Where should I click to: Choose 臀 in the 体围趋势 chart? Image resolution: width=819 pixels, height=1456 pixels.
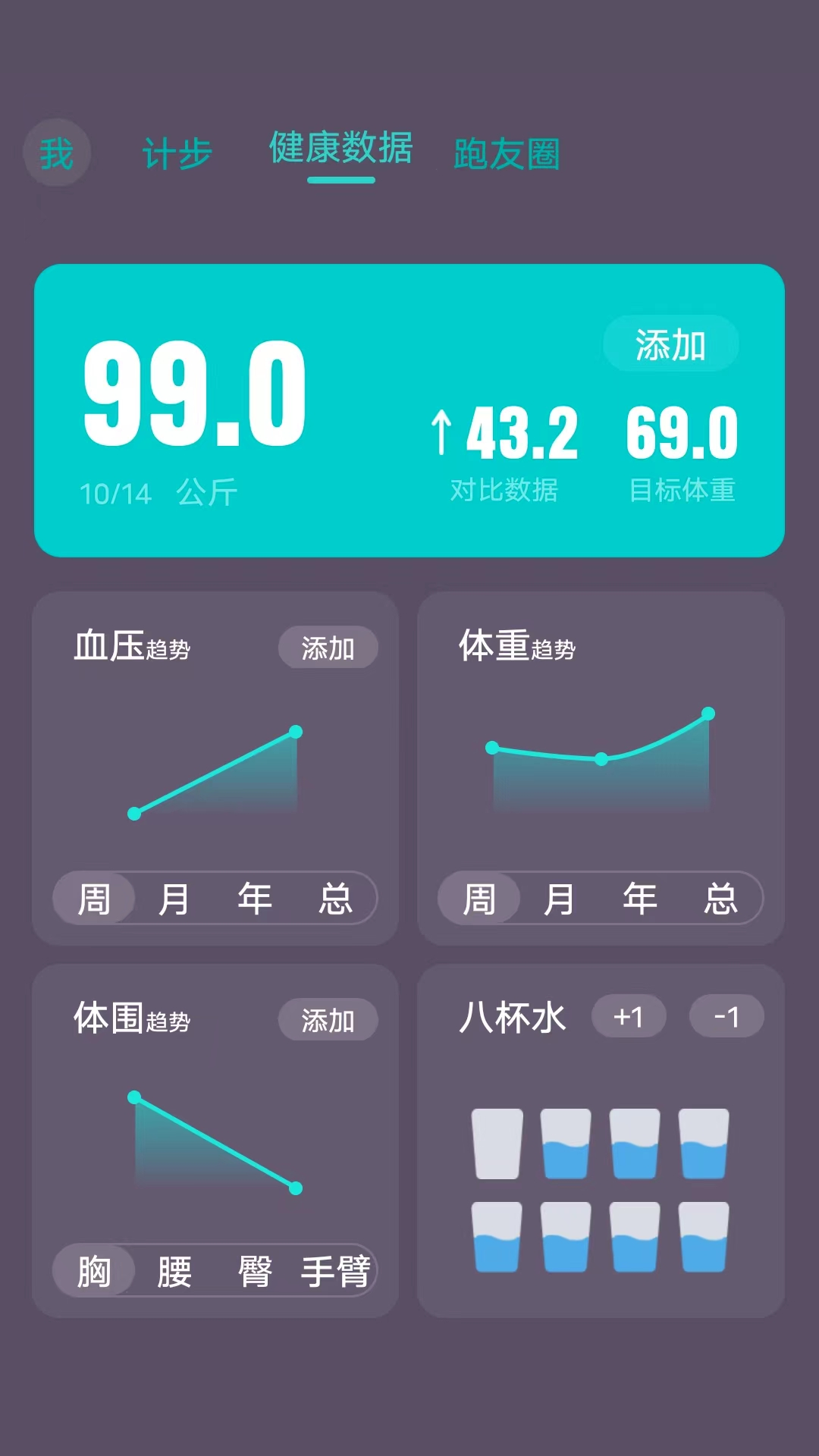[x=254, y=1271]
